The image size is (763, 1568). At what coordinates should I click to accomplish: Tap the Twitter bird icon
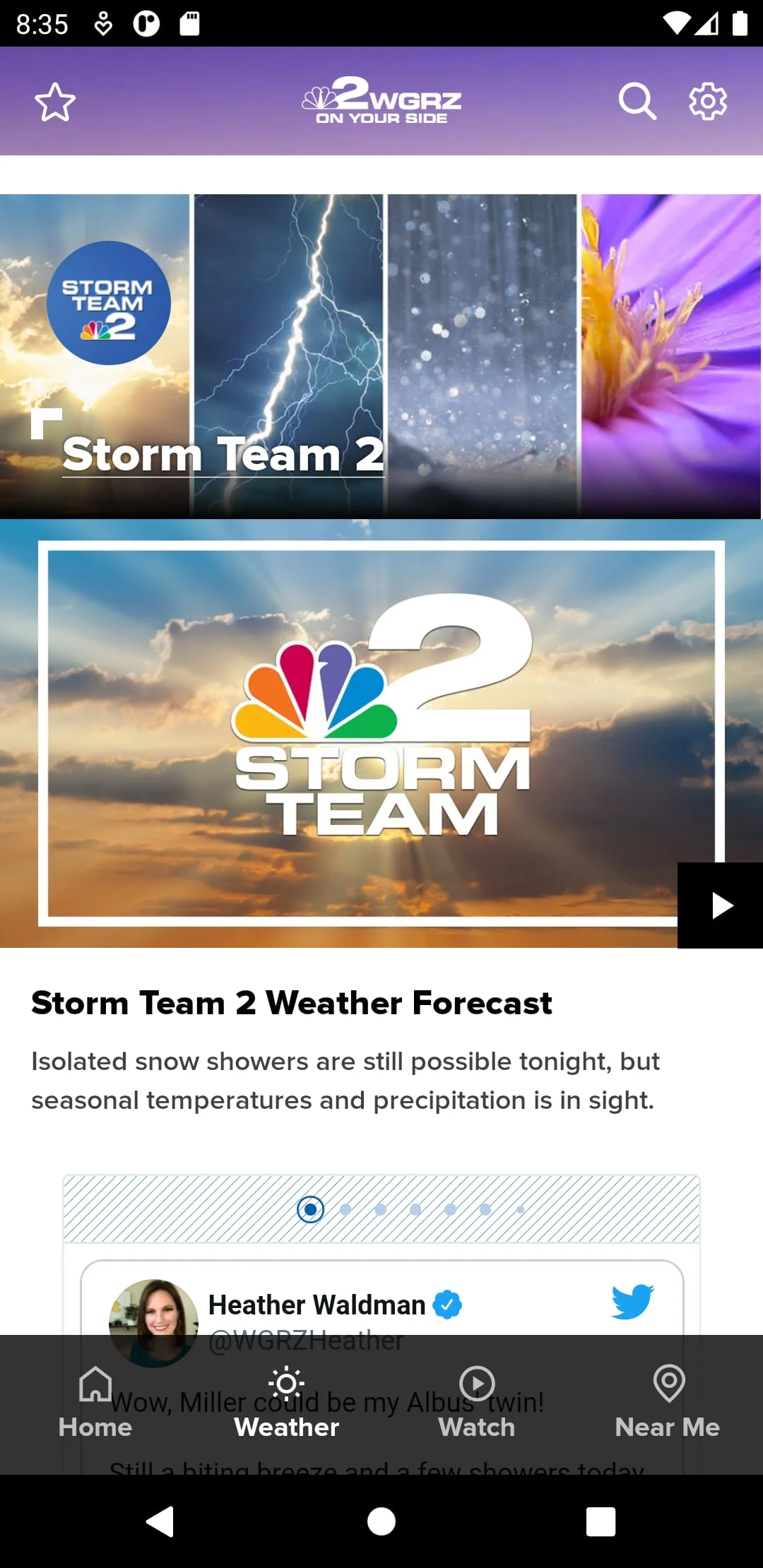632,1301
